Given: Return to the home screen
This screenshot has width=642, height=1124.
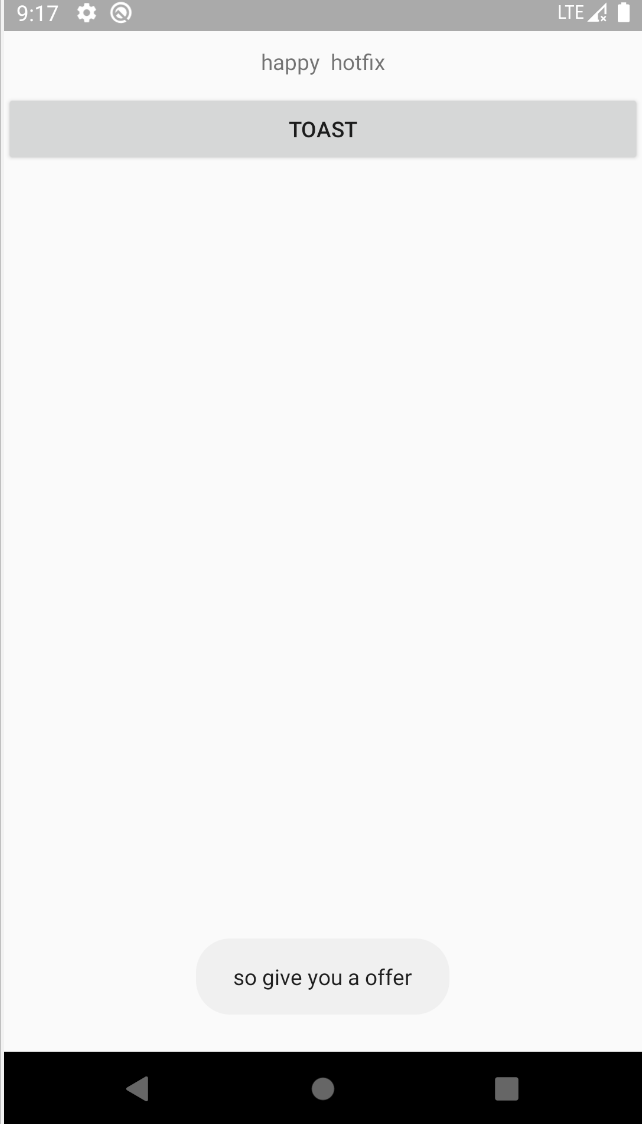Looking at the screenshot, I should click(322, 1088).
